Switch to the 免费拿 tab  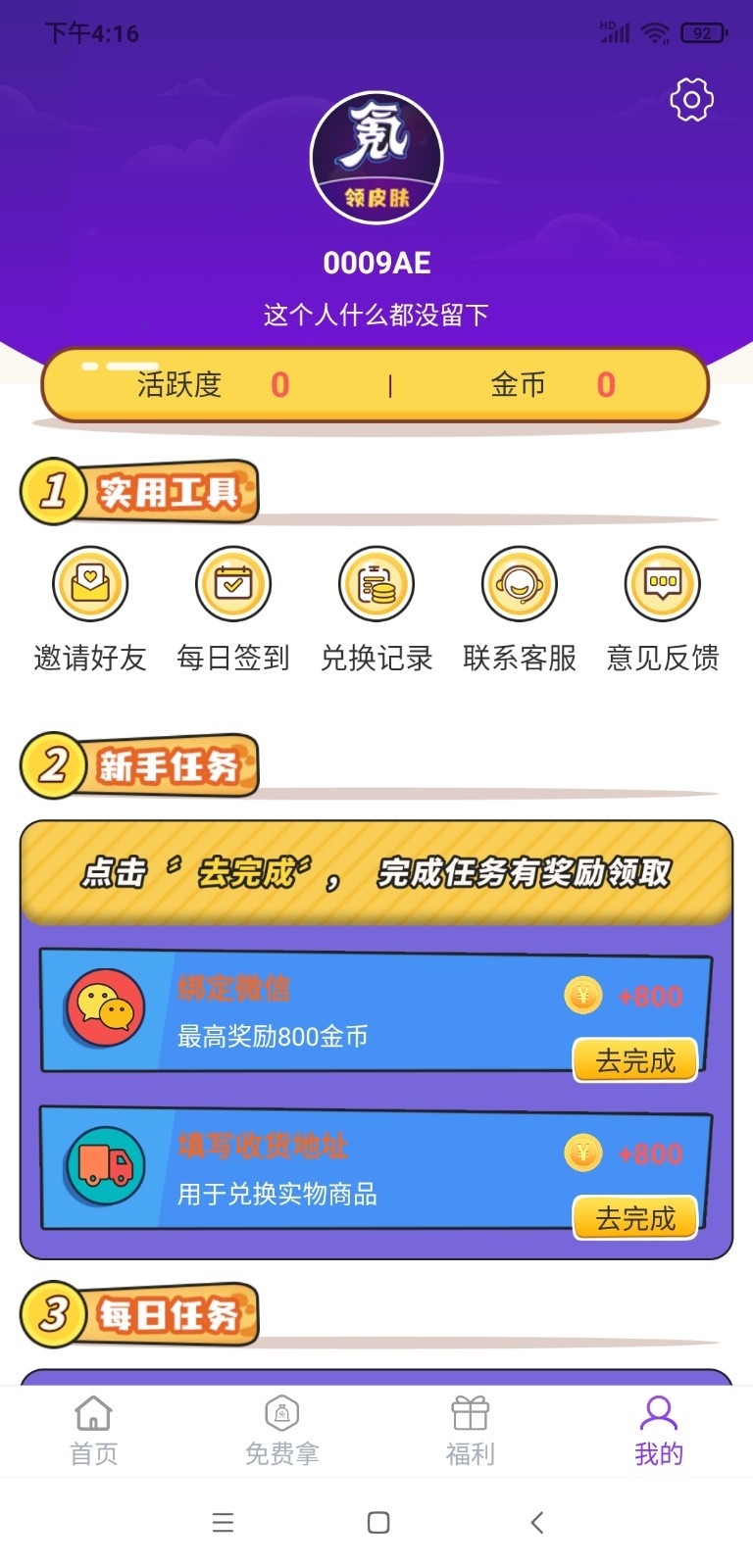click(282, 1431)
